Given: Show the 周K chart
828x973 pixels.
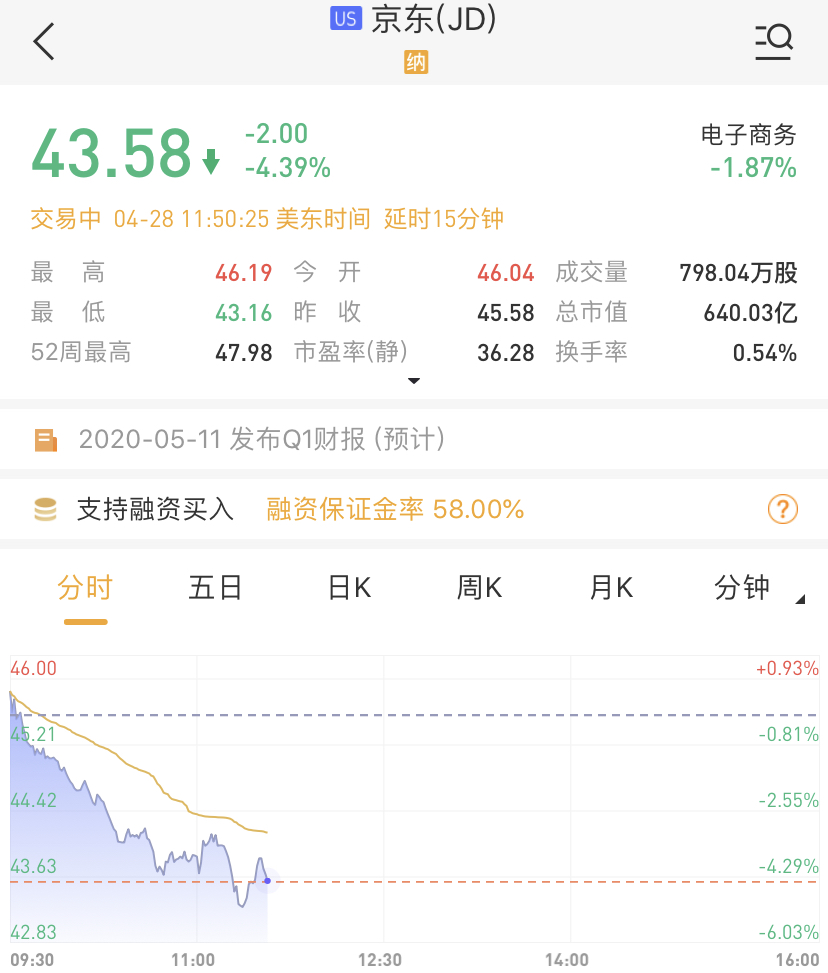Looking at the screenshot, I should tap(479, 588).
